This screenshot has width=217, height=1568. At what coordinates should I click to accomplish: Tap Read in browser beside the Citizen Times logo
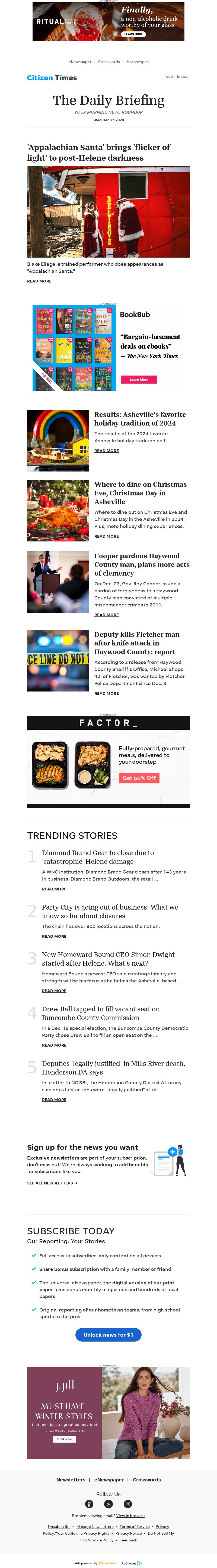(177, 77)
